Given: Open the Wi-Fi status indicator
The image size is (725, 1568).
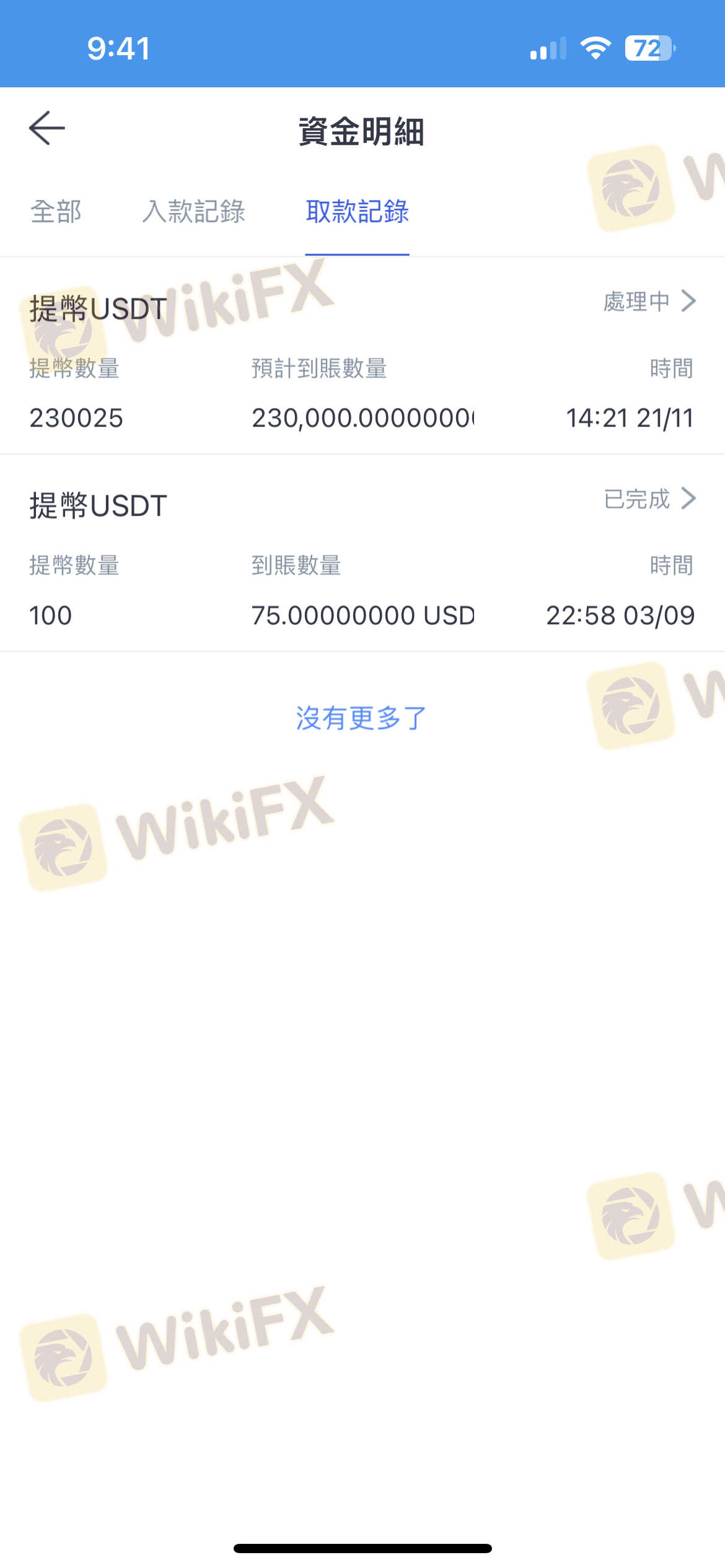Looking at the screenshot, I should (596, 48).
